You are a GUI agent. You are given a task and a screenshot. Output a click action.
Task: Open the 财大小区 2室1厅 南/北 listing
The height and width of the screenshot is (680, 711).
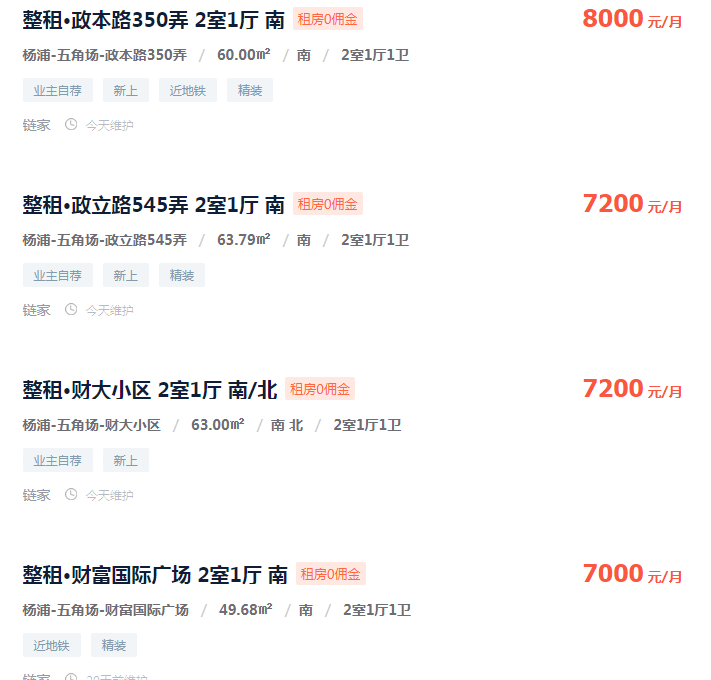150,390
